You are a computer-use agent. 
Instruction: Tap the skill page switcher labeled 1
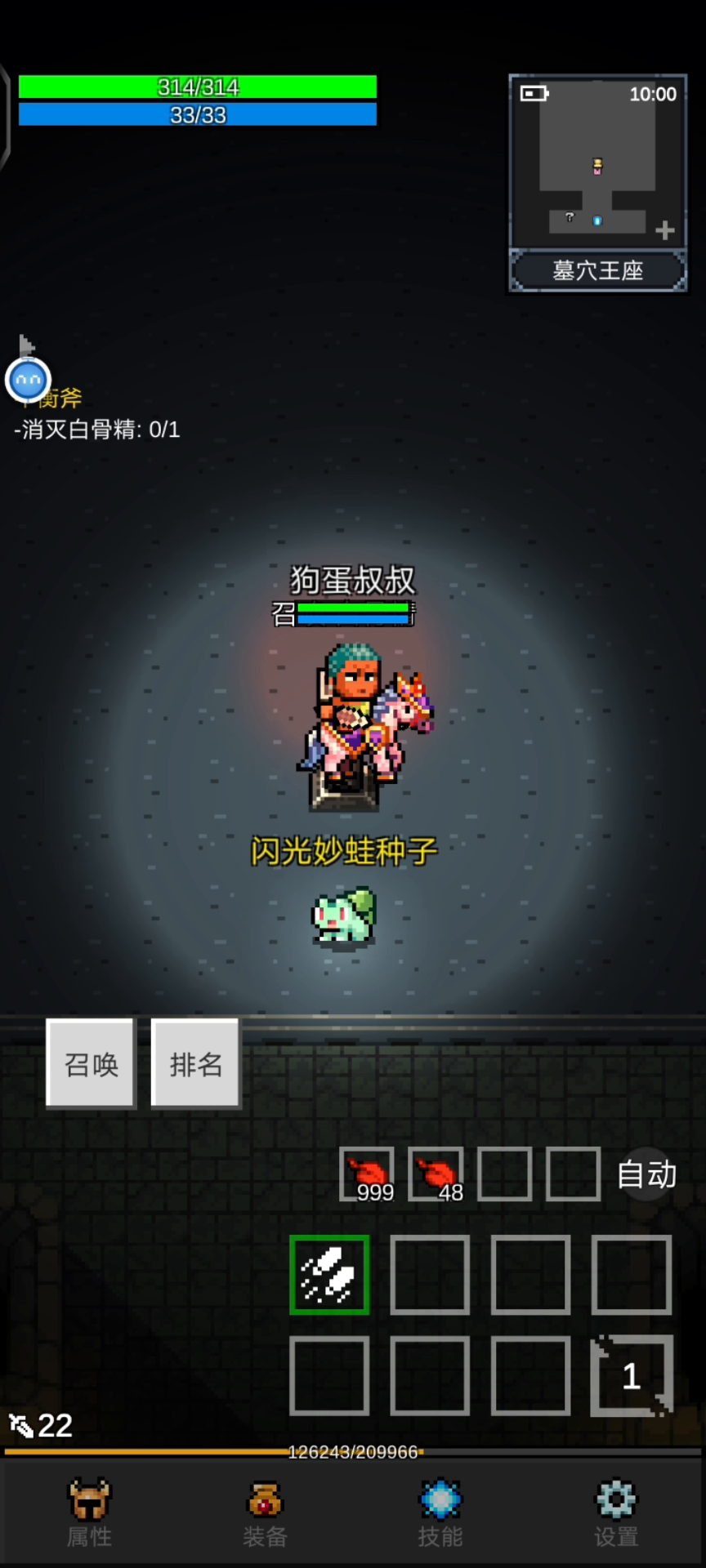(x=632, y=1376)
